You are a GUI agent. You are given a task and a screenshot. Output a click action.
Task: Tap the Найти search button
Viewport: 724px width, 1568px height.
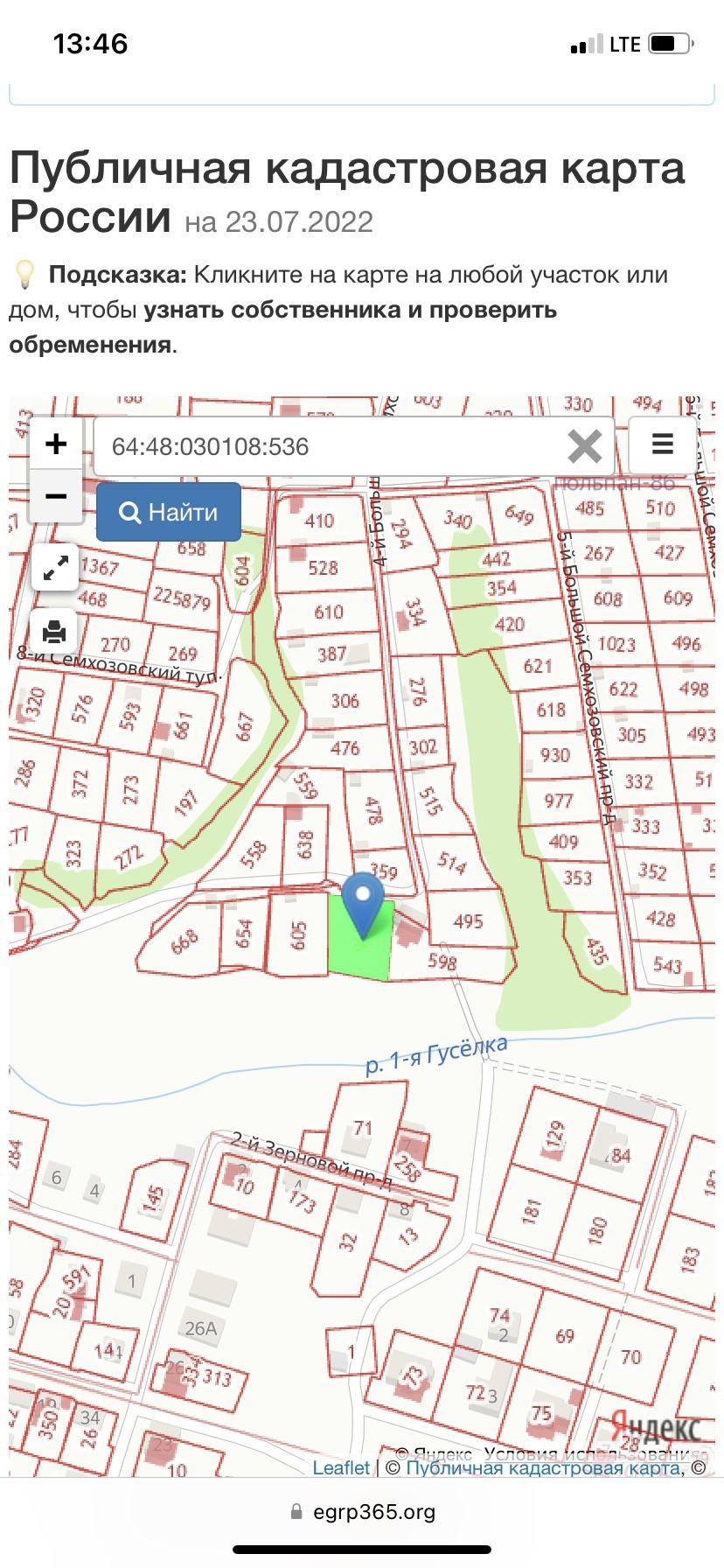tap(169, 512)
